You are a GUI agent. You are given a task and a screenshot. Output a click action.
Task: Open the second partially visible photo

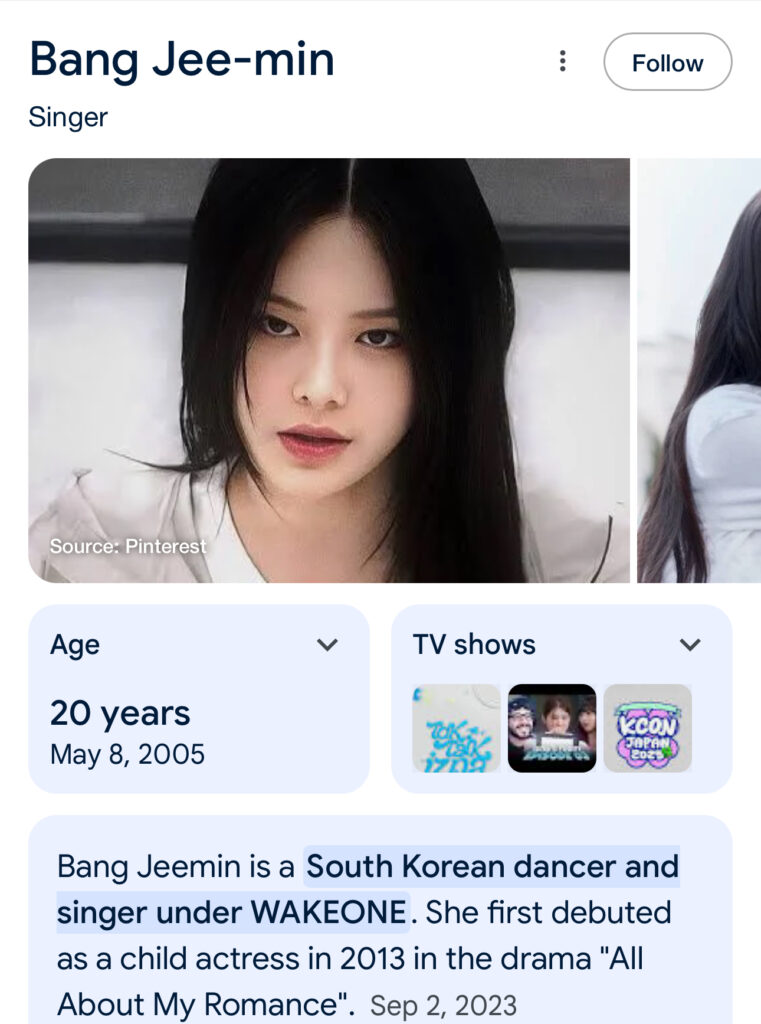[700, 370]
